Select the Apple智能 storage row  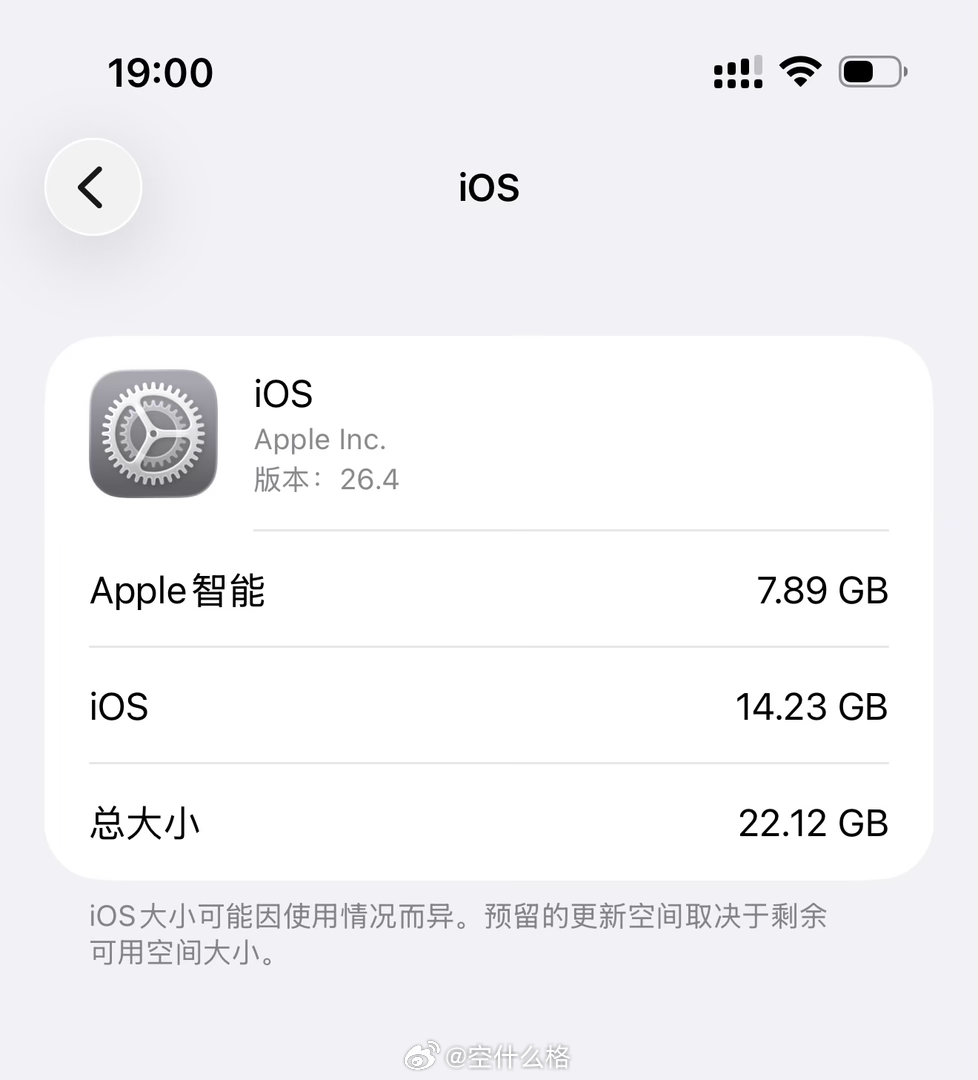489,590
